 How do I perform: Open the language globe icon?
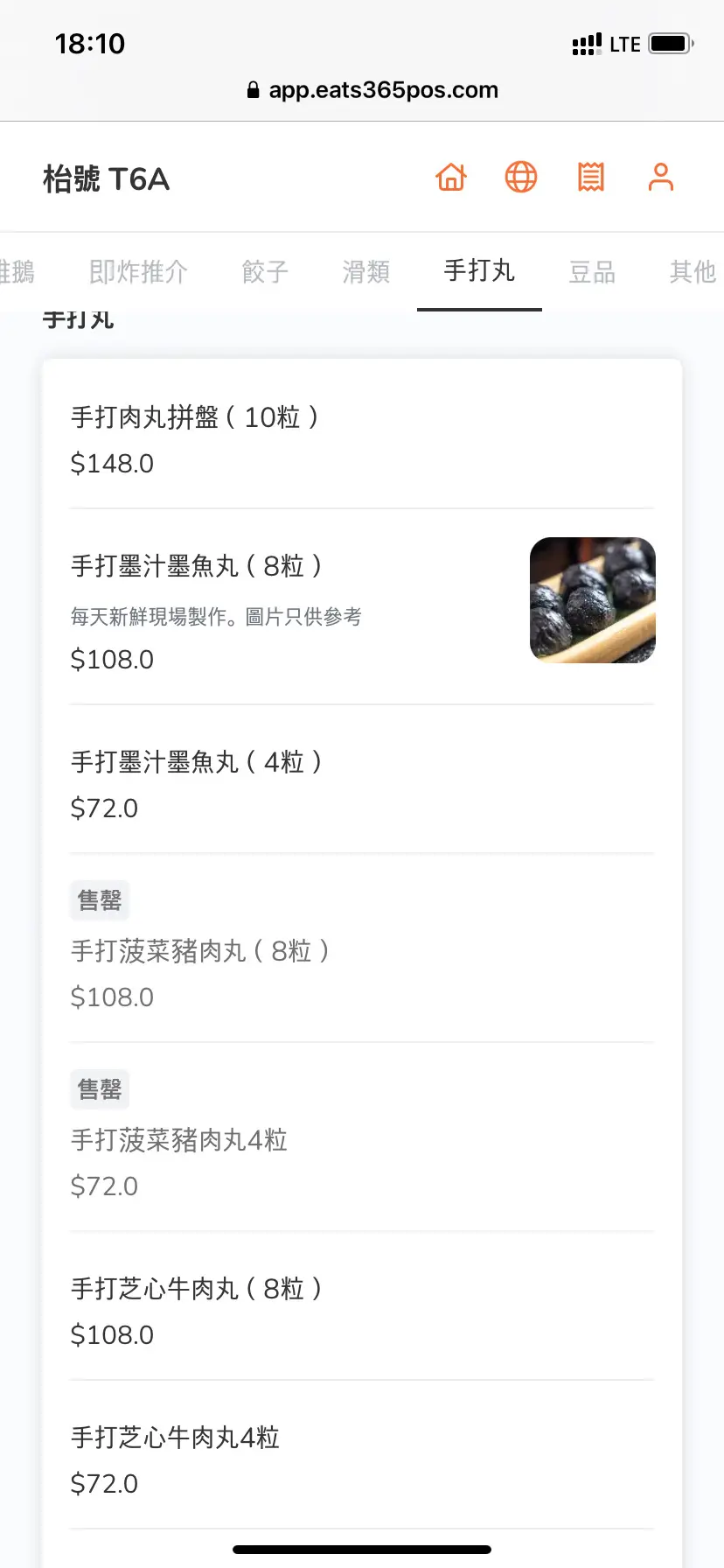click(521, 178)
